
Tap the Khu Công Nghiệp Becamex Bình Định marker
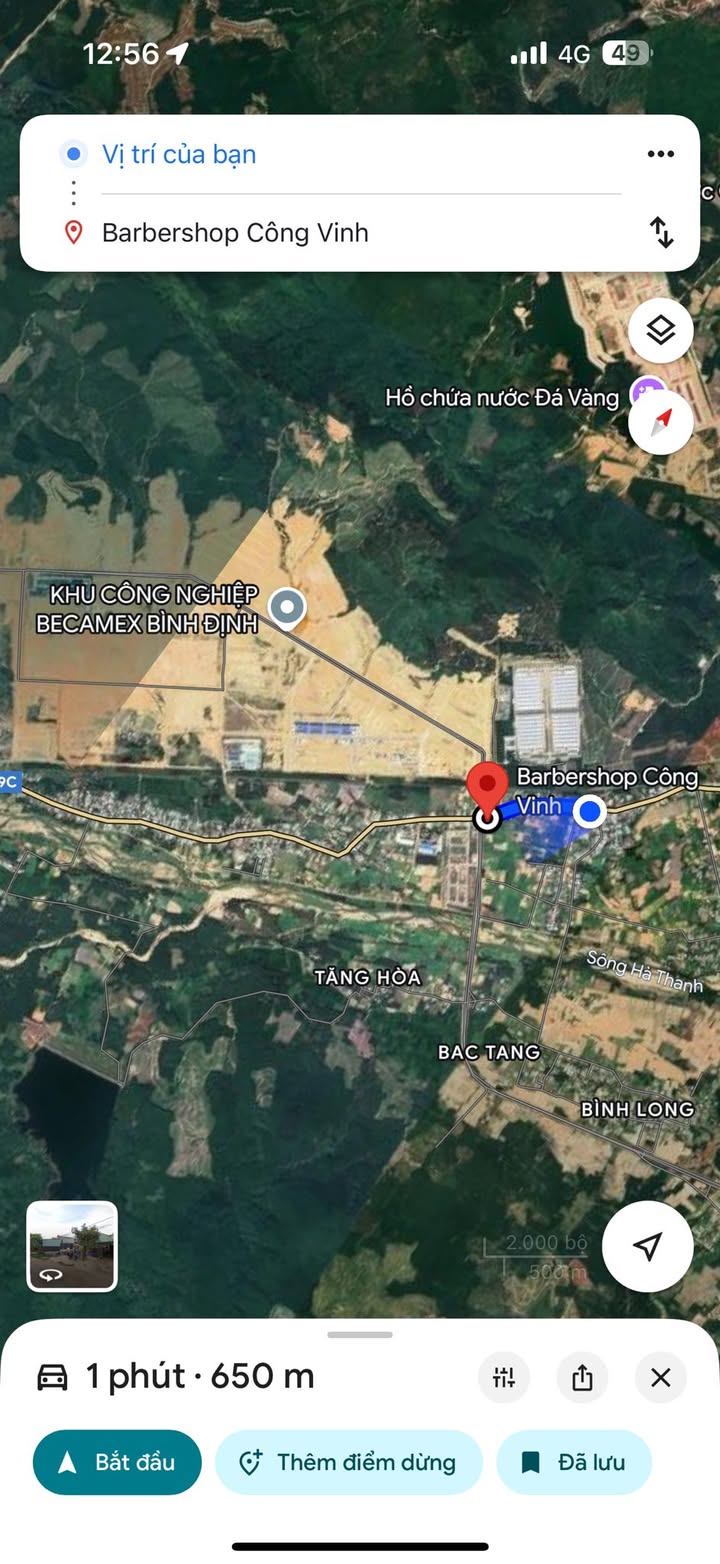point(288,607)
